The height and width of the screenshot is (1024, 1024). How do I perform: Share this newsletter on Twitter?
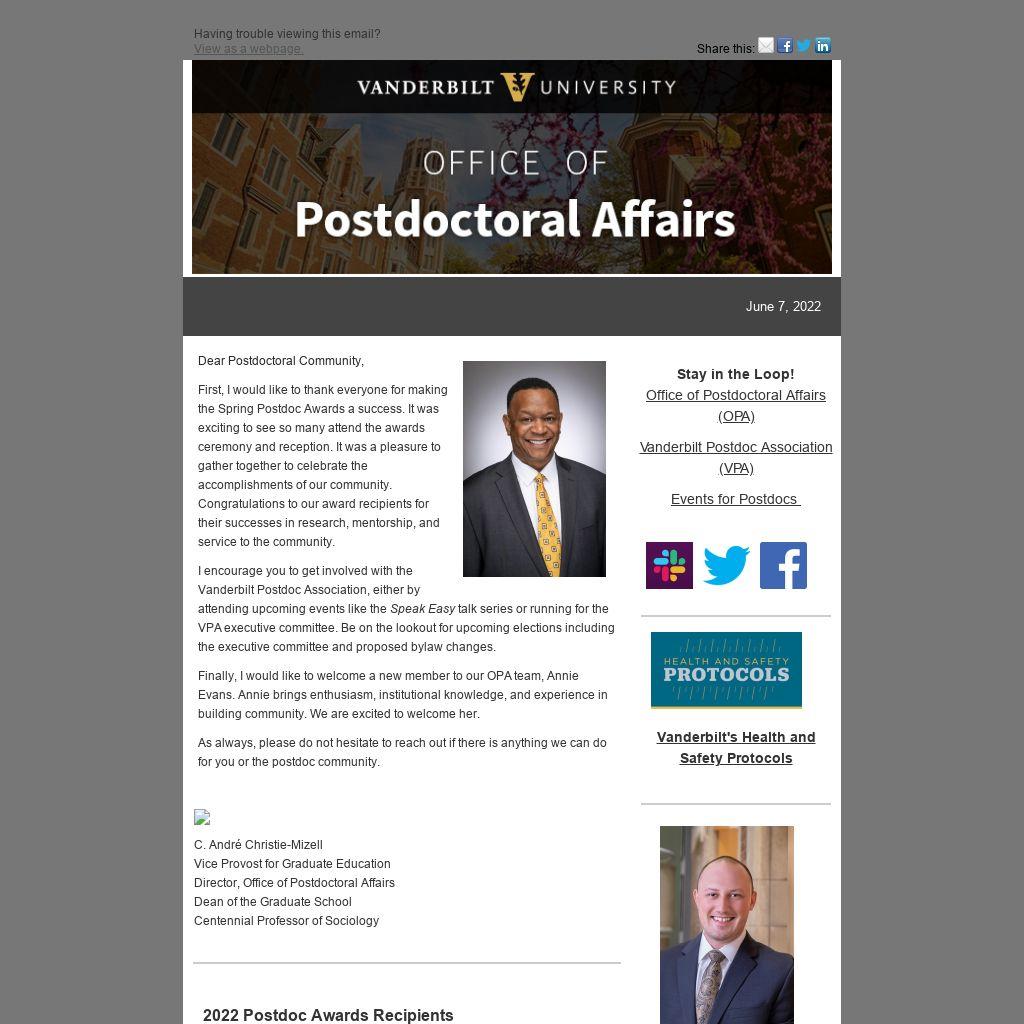tap(804, 46)
